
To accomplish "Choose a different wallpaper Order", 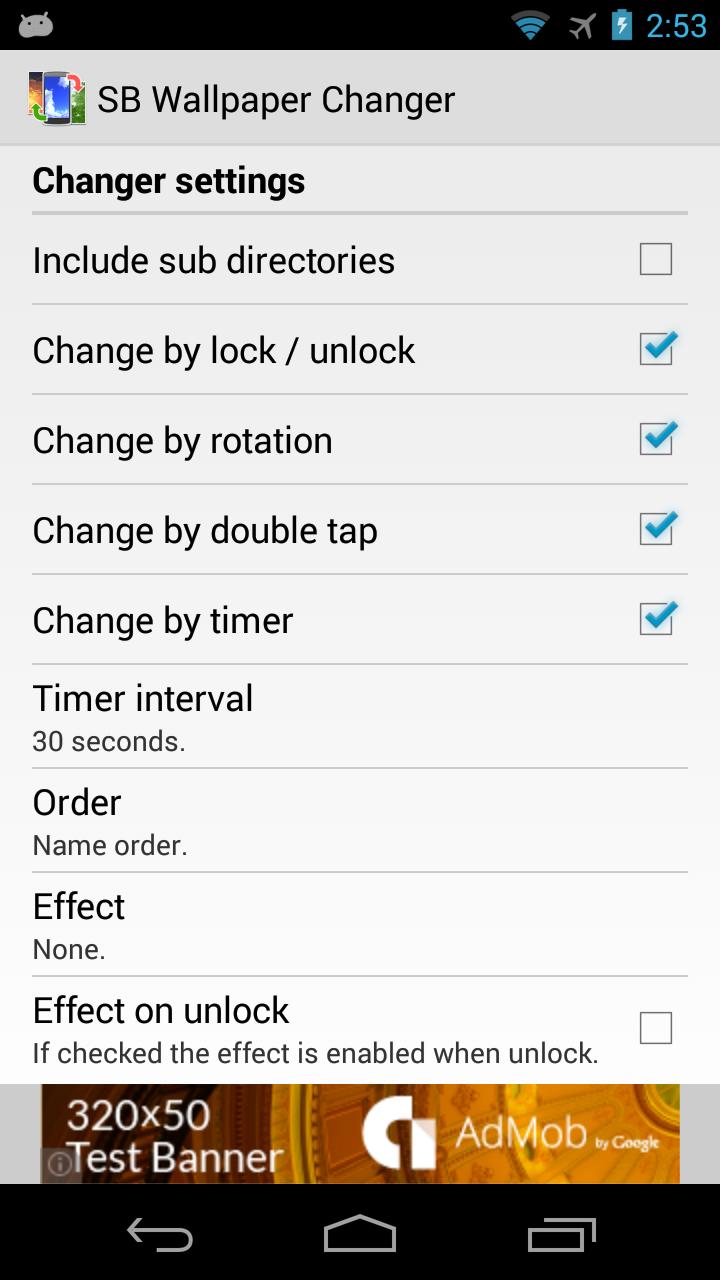I will pyautogui.click(x=360, y=821).
